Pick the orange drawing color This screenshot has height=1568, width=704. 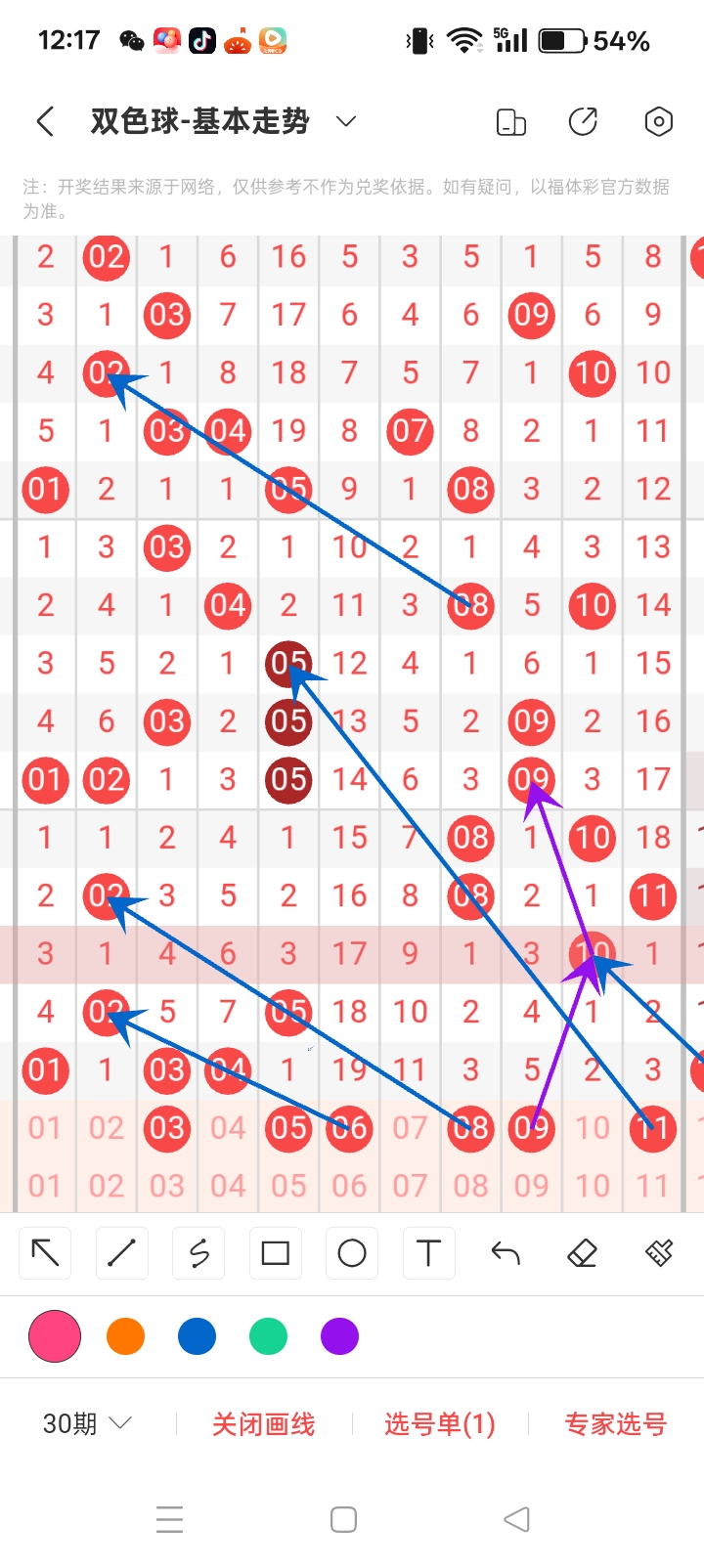click(125, 1336)
